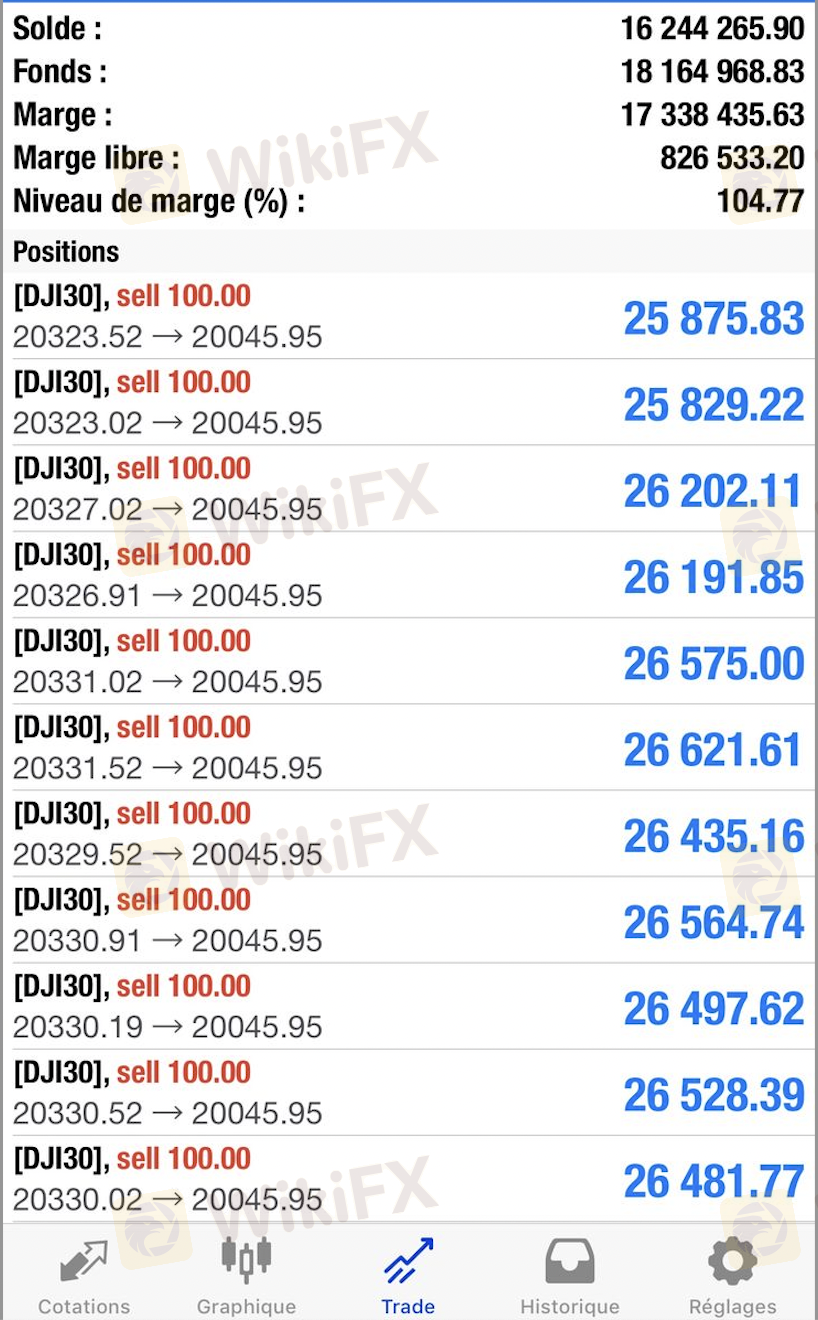
Task: Open the DJI30 position entered at 20331.52
Action: [409, 747]
